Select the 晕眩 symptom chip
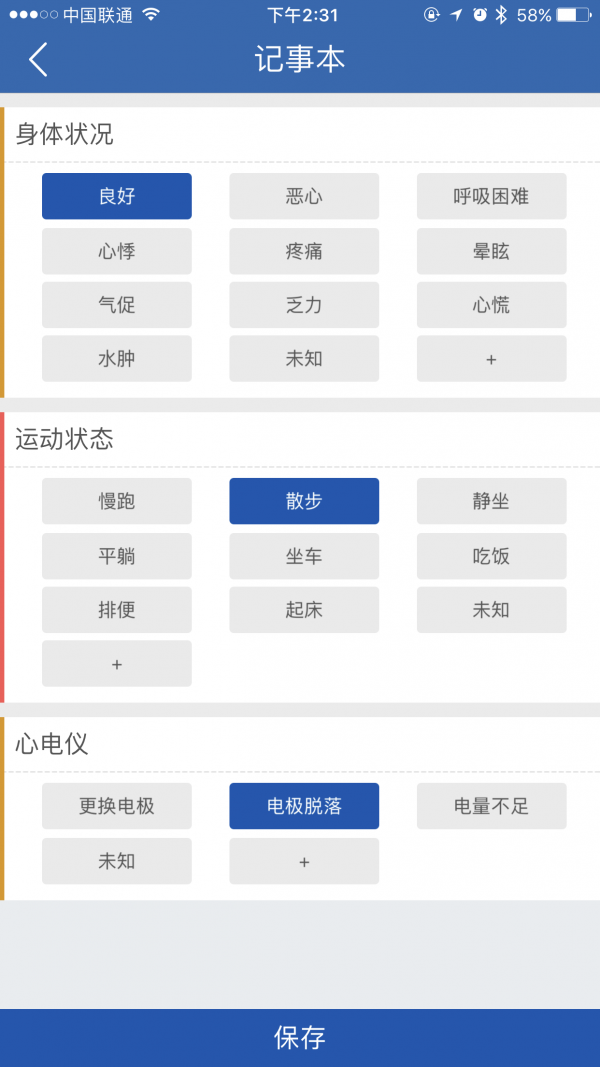The height and width of the screenshot is (1067, 600). [x=491, y=251]
